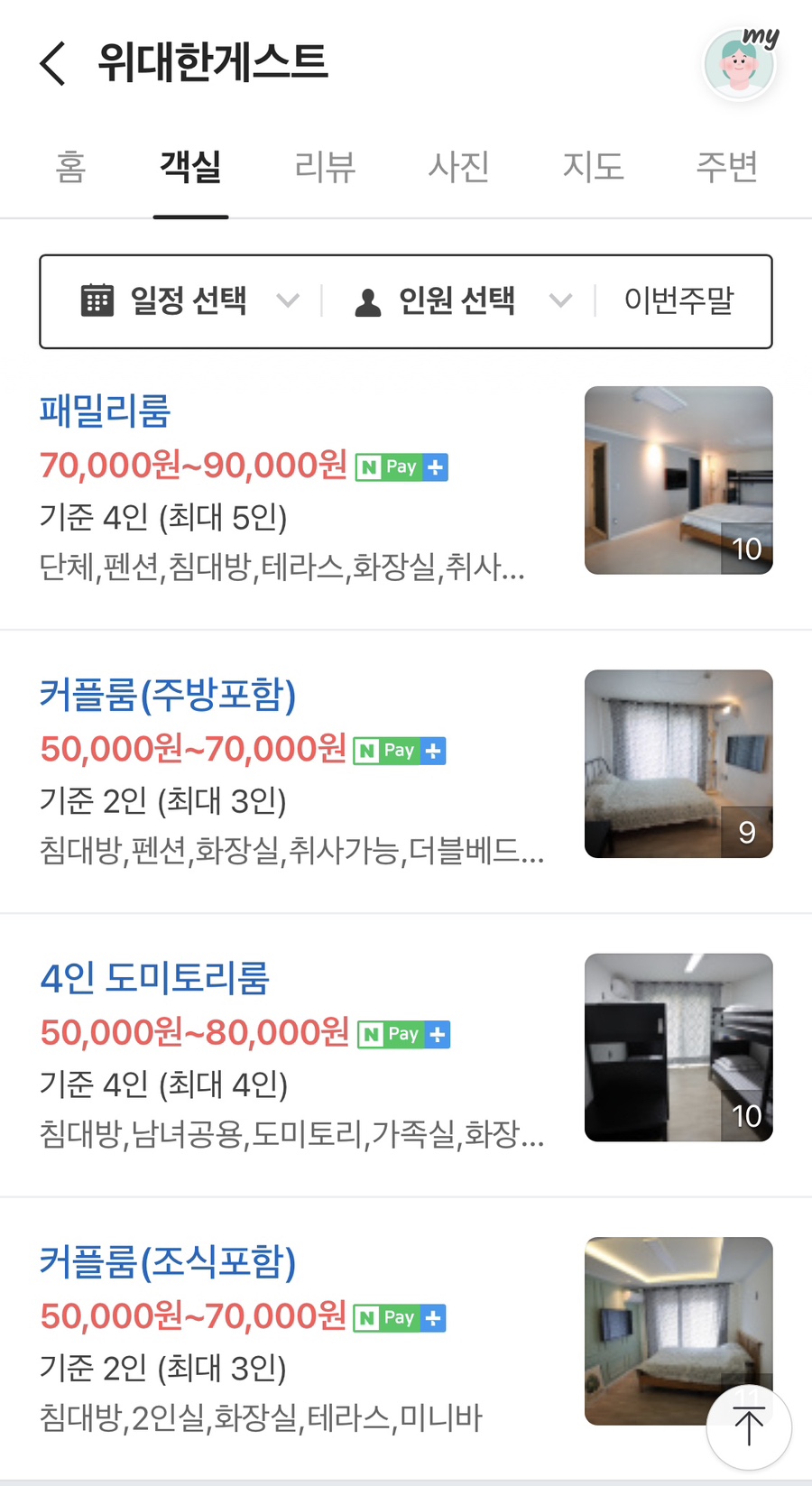Viewport: 812px width, 1486px height.
Task: View the 커플룸(주방포함) photo thumbnail
Action: click(678, 763)
